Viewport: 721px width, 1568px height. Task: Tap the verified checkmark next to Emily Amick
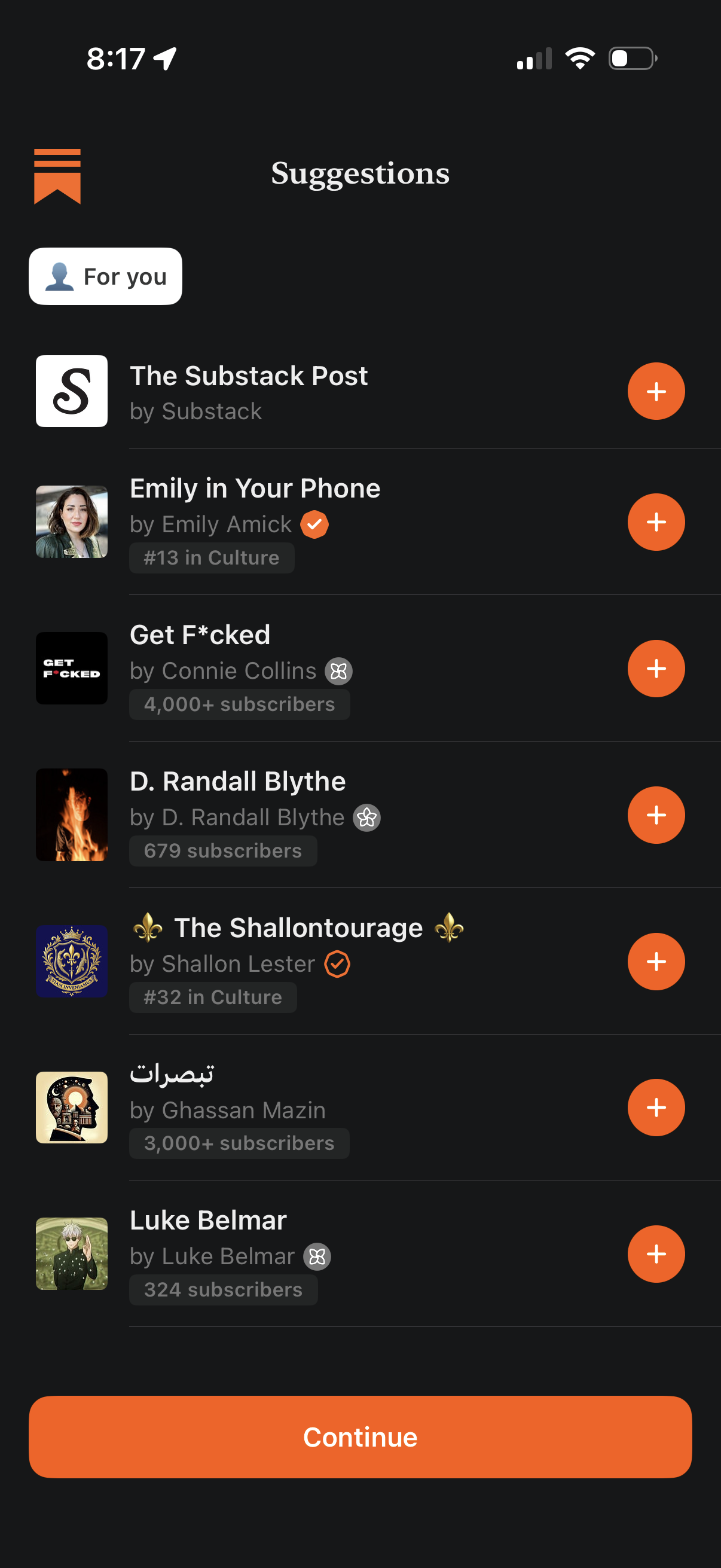point(314,523)
